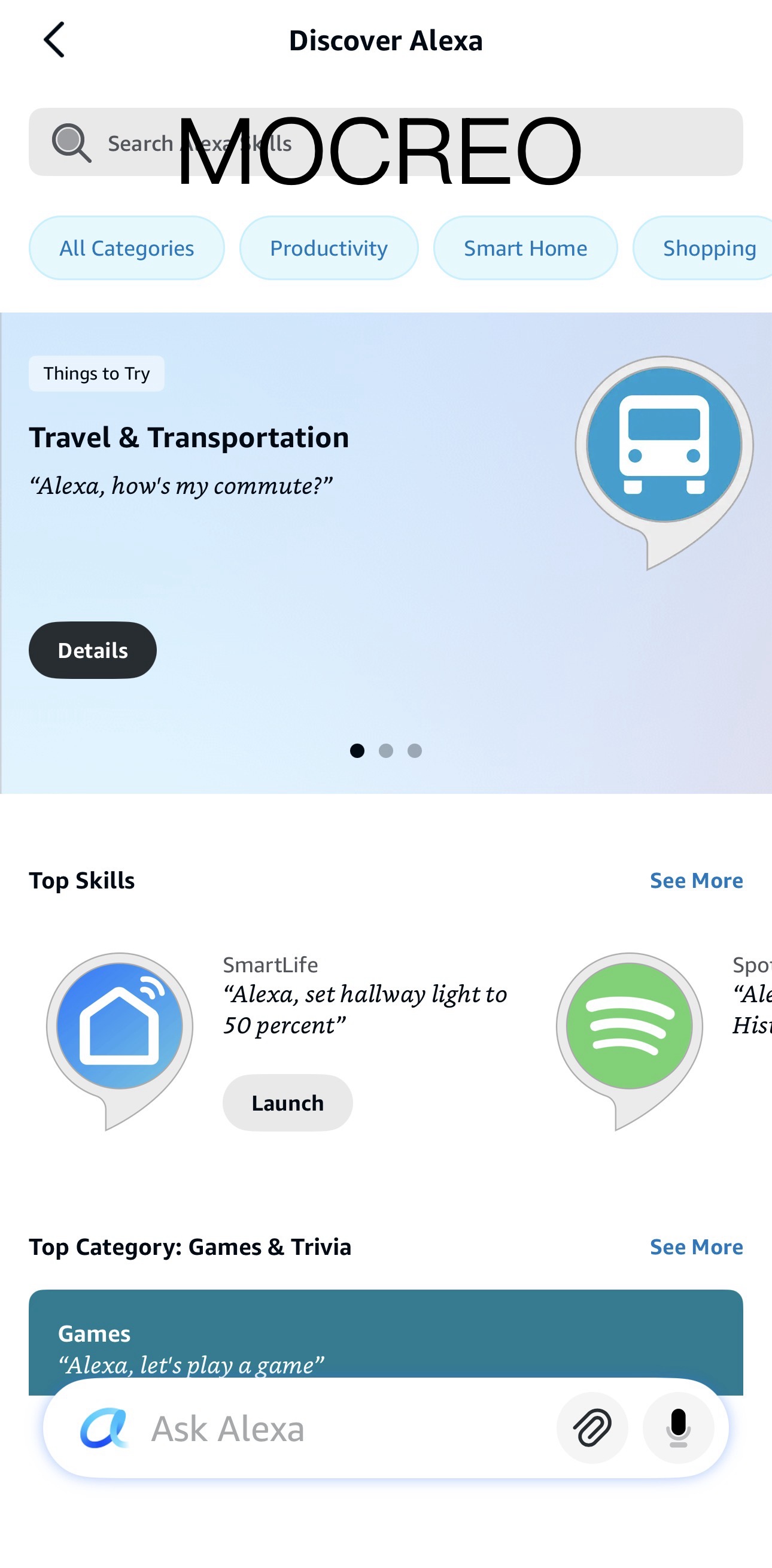See More in Games & Trivia
Screen dimensions: 772x1568
(x=696, y=1247)
